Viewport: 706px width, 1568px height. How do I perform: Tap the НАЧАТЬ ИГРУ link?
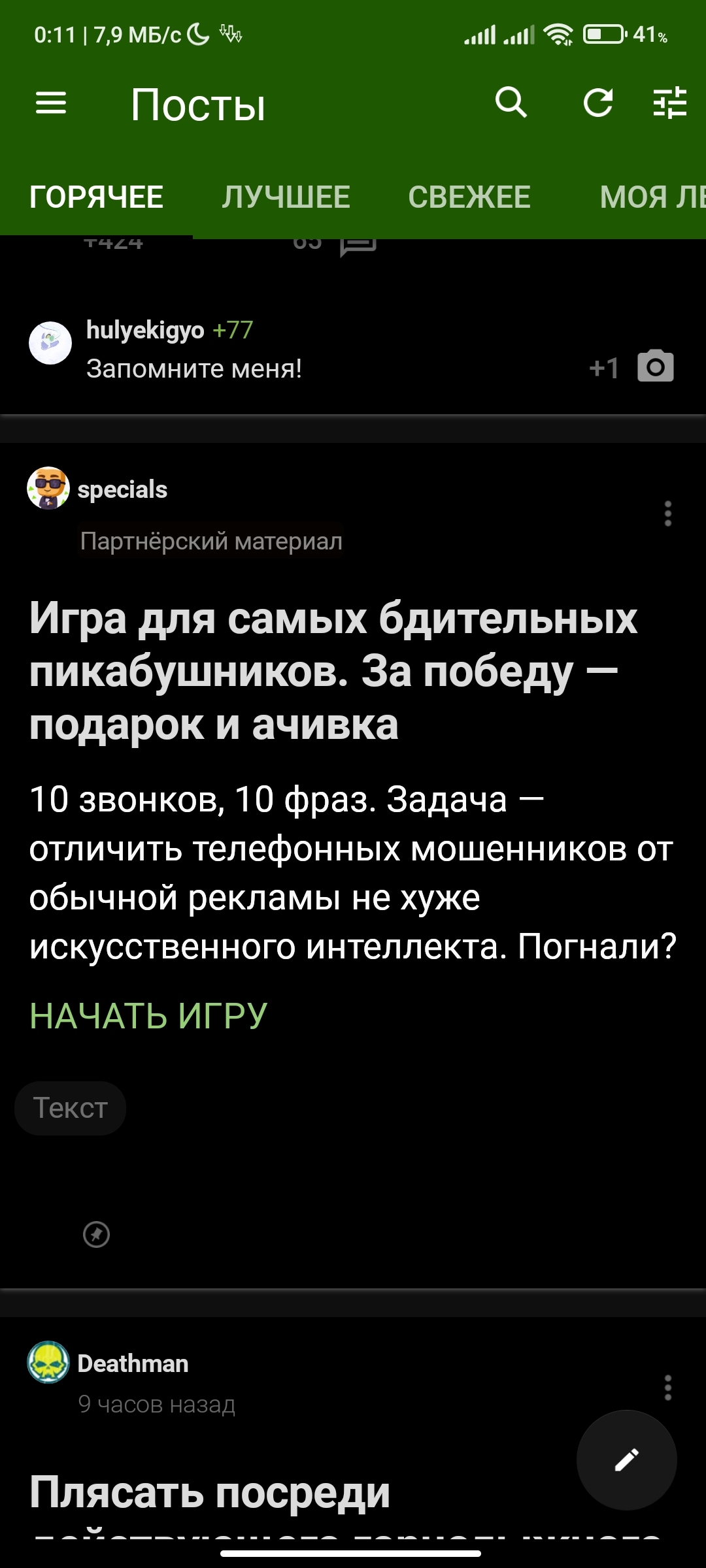click(148, 1016)
